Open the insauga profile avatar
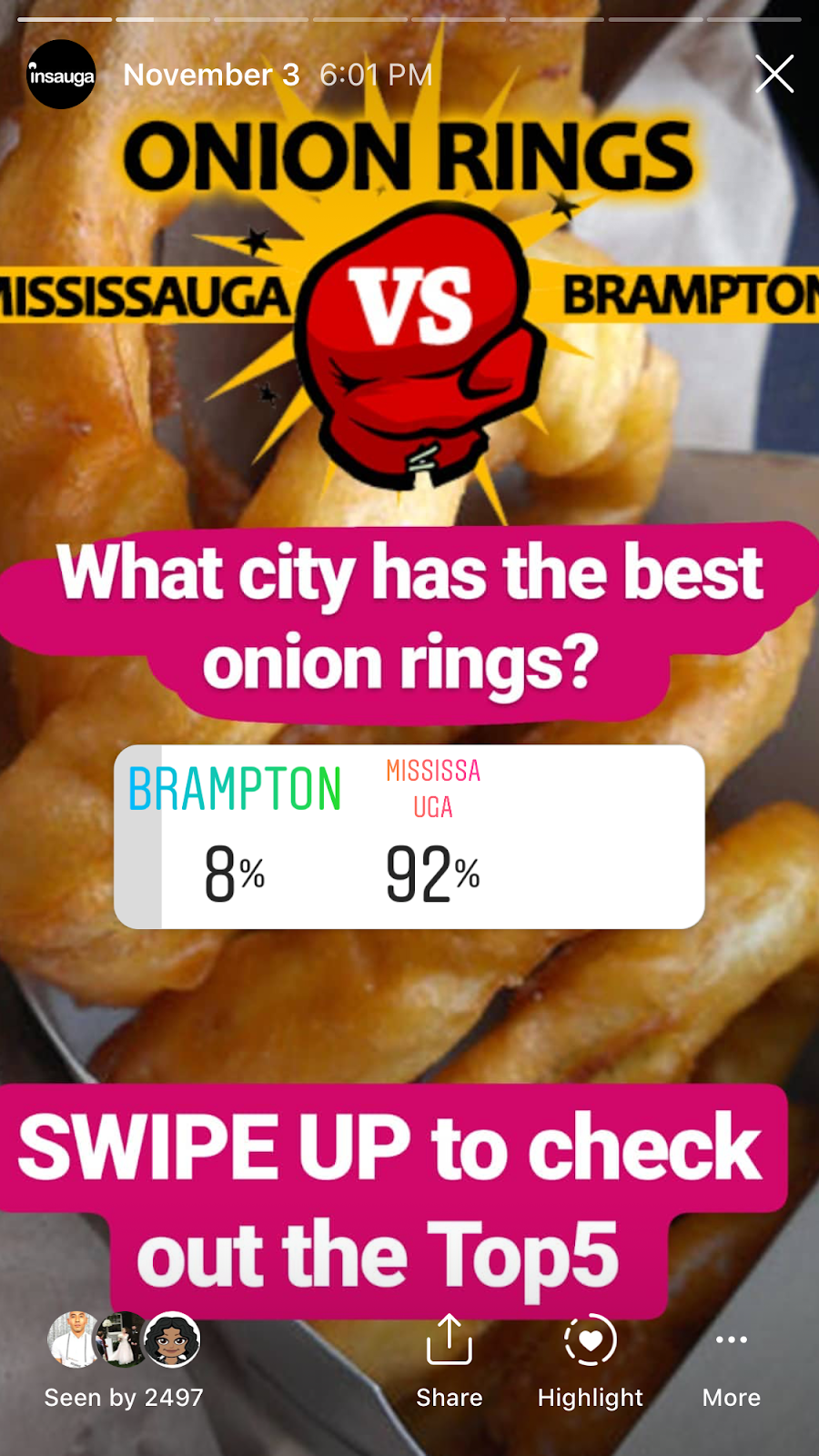Screen dimensions: 819x1456 coord(61,75)
